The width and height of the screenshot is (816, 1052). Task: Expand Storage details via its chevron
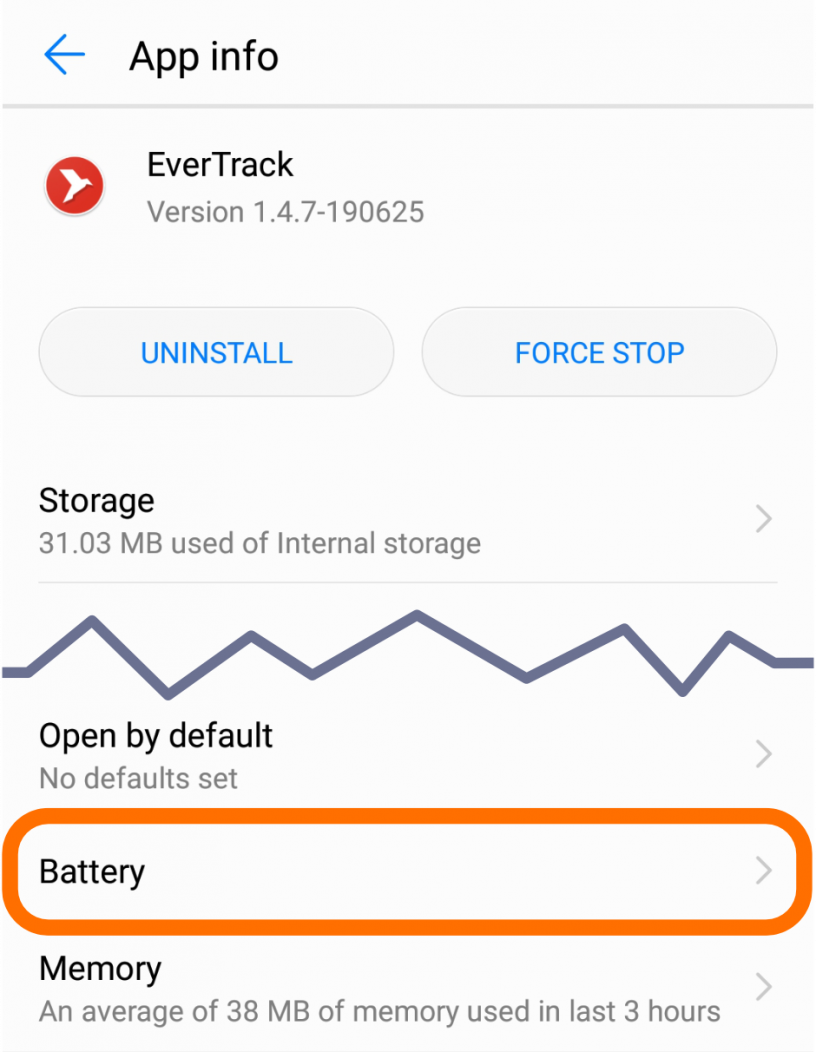point(764,519)
